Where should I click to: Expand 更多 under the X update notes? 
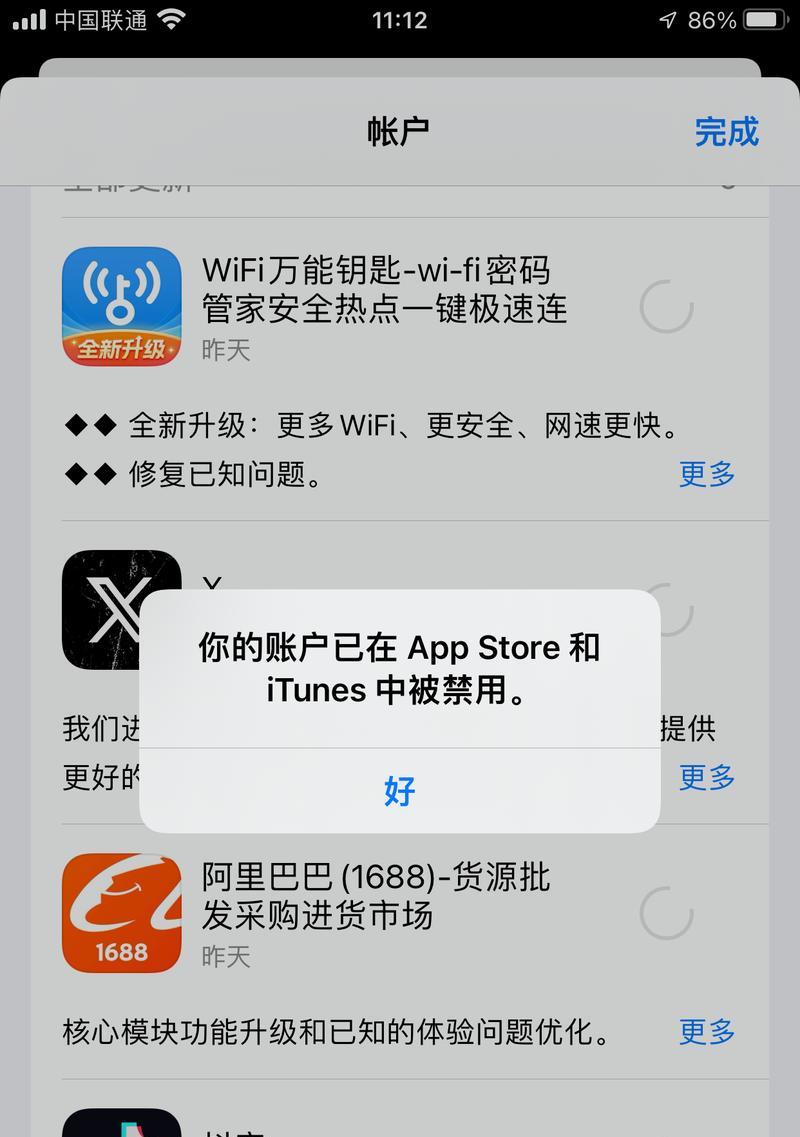707,777
